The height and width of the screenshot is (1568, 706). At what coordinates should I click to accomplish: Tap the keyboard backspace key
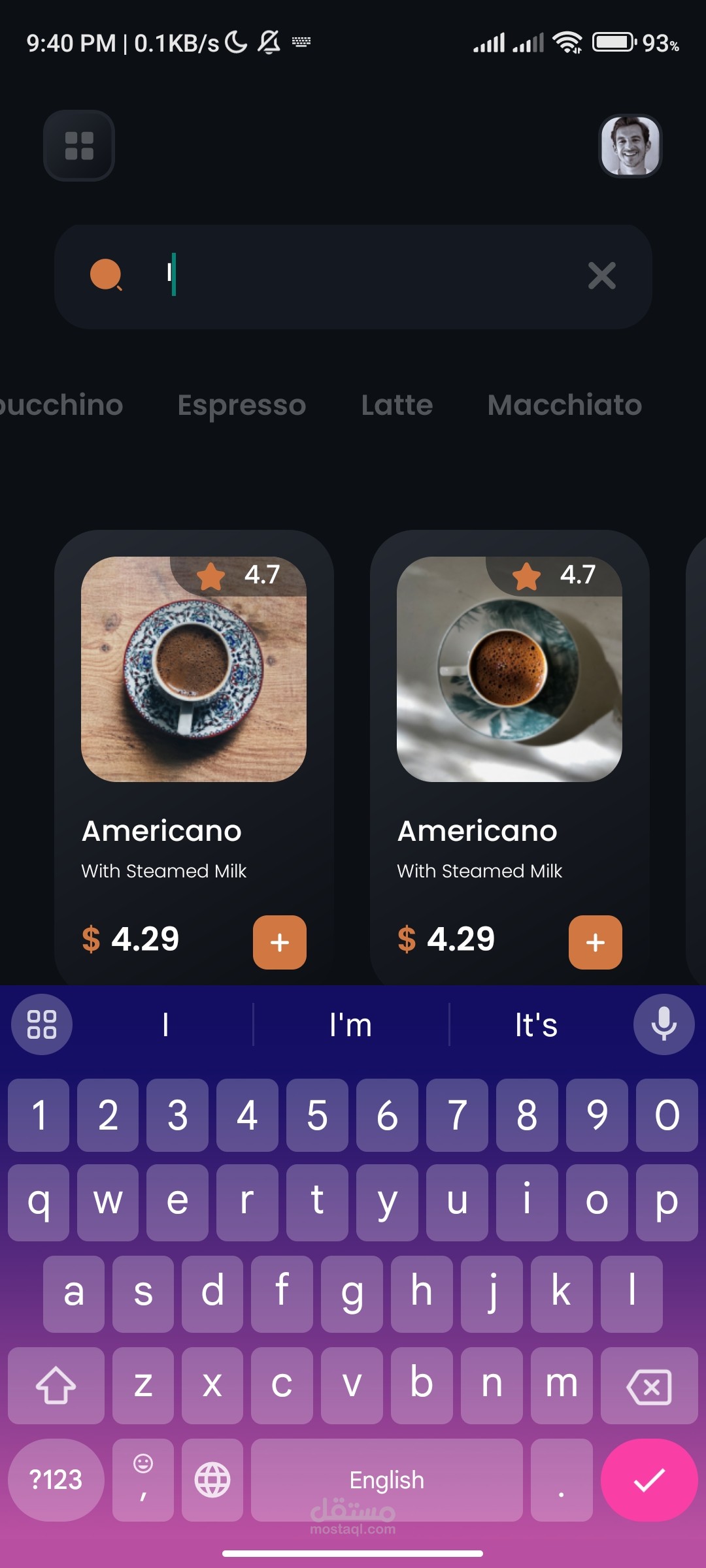tap(649, 1385)
